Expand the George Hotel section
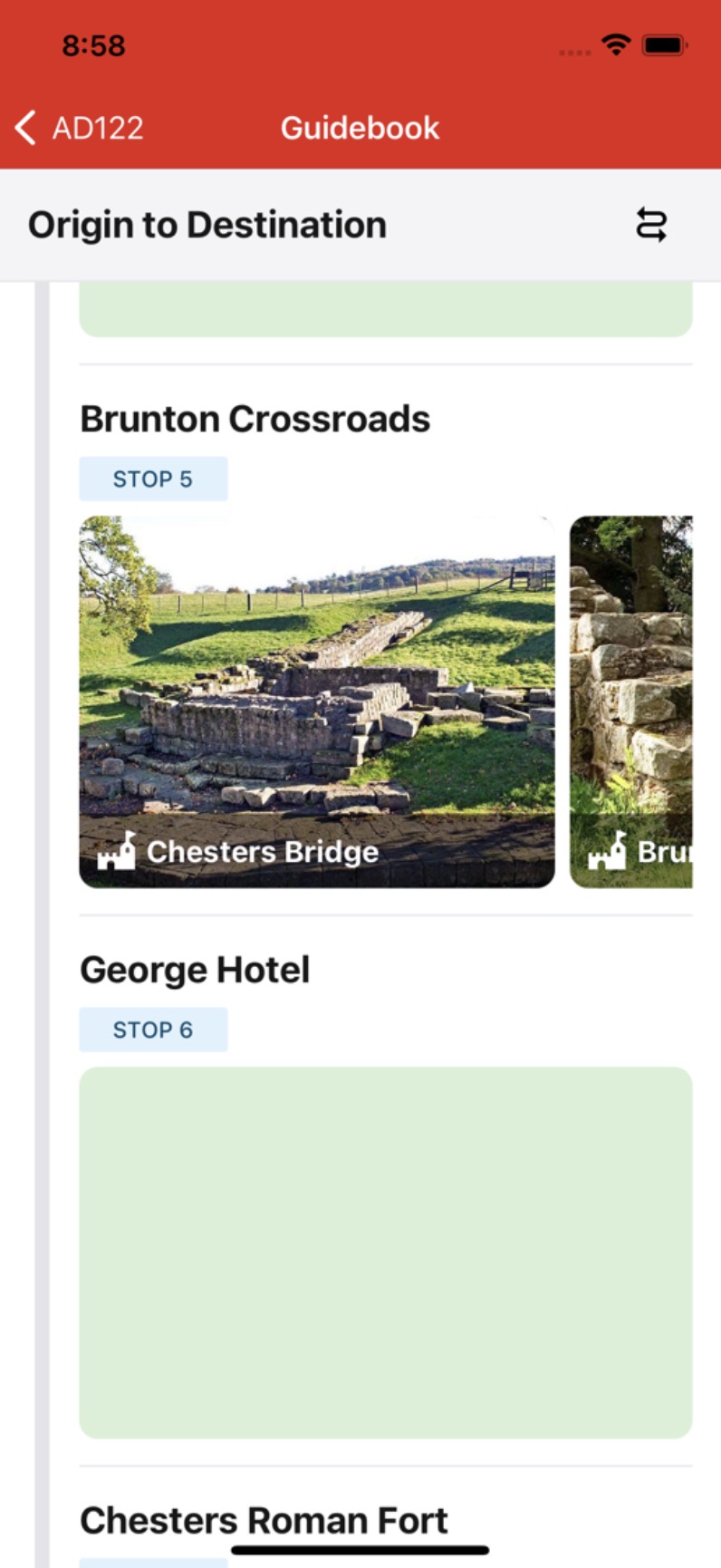 pyautogui.click(x=196, y=969)
